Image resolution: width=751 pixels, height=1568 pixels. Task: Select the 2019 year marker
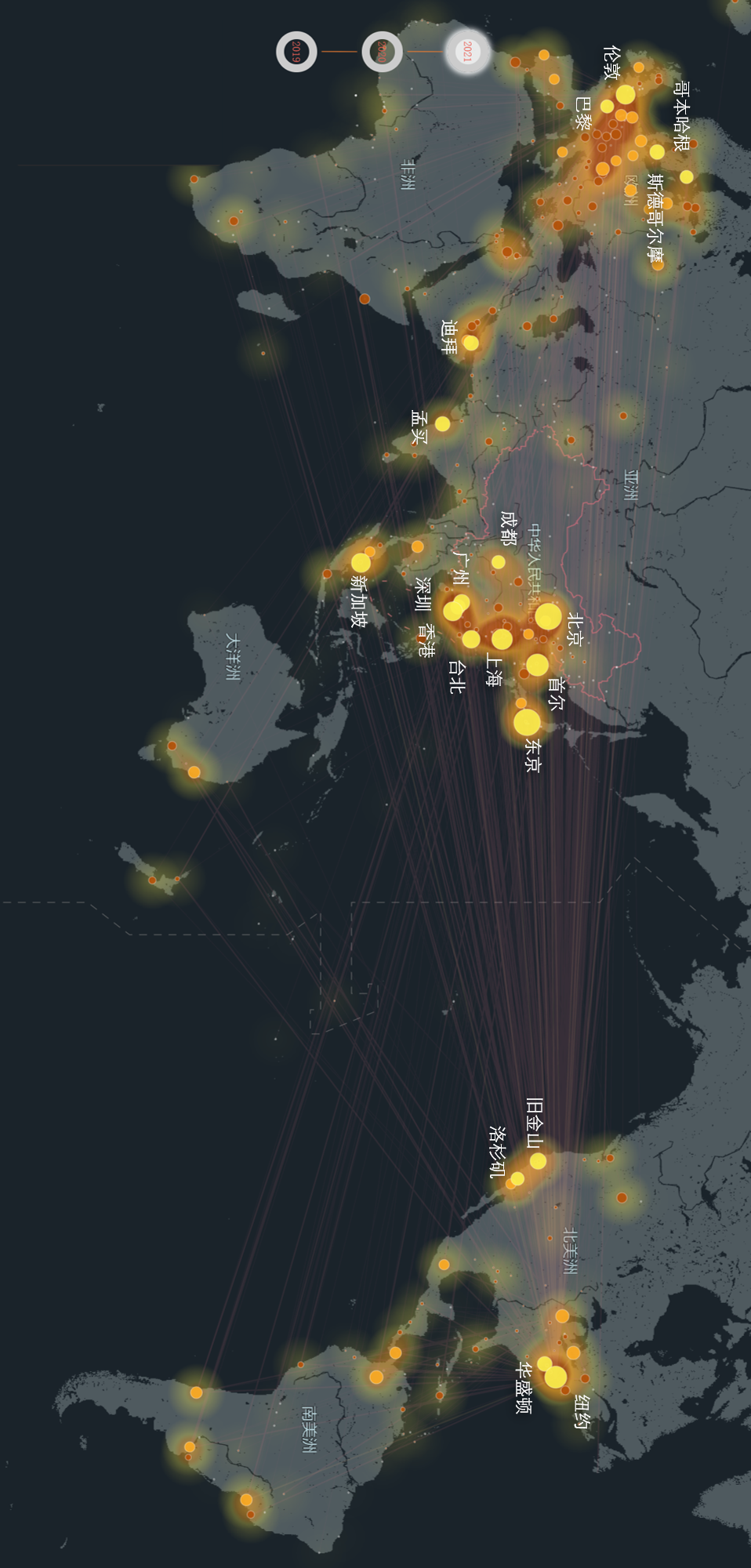pyautogui.click(x=296, y=52)
